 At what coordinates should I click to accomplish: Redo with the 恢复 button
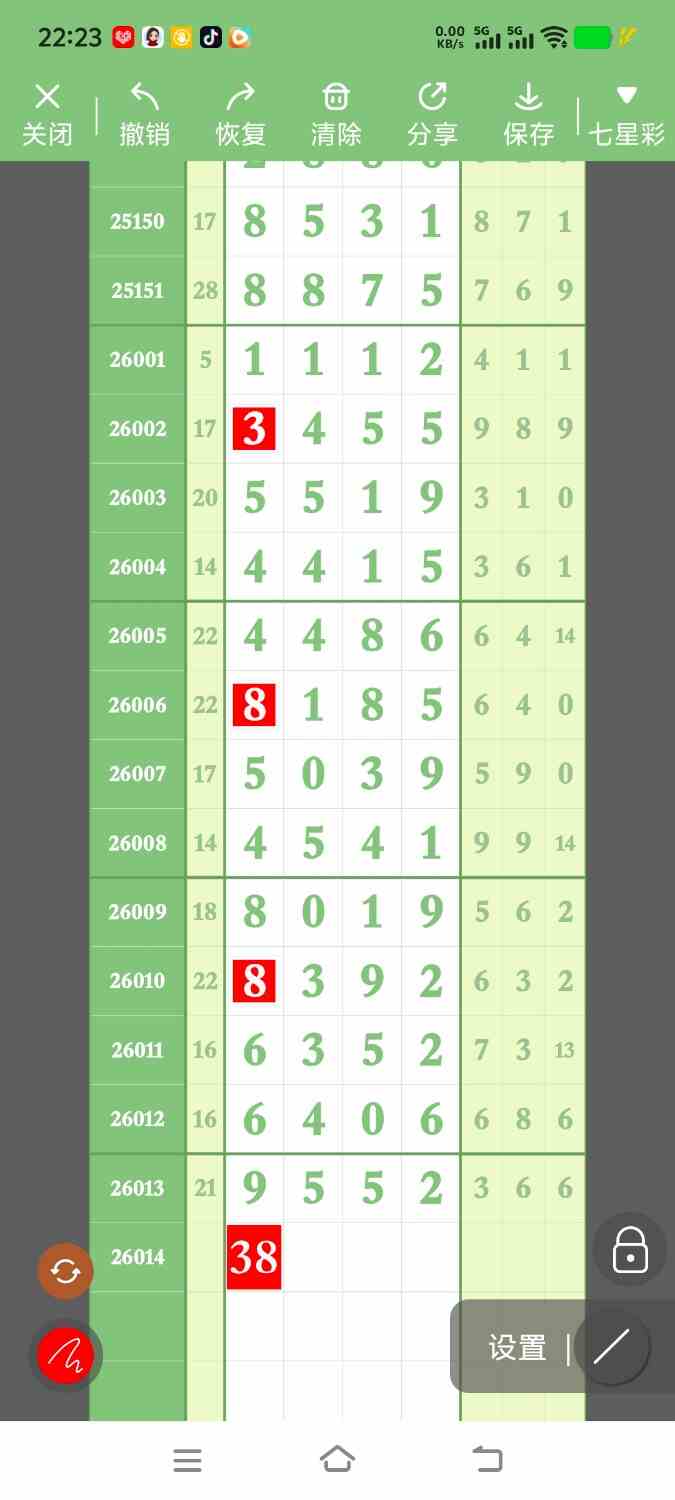[240, 115]
